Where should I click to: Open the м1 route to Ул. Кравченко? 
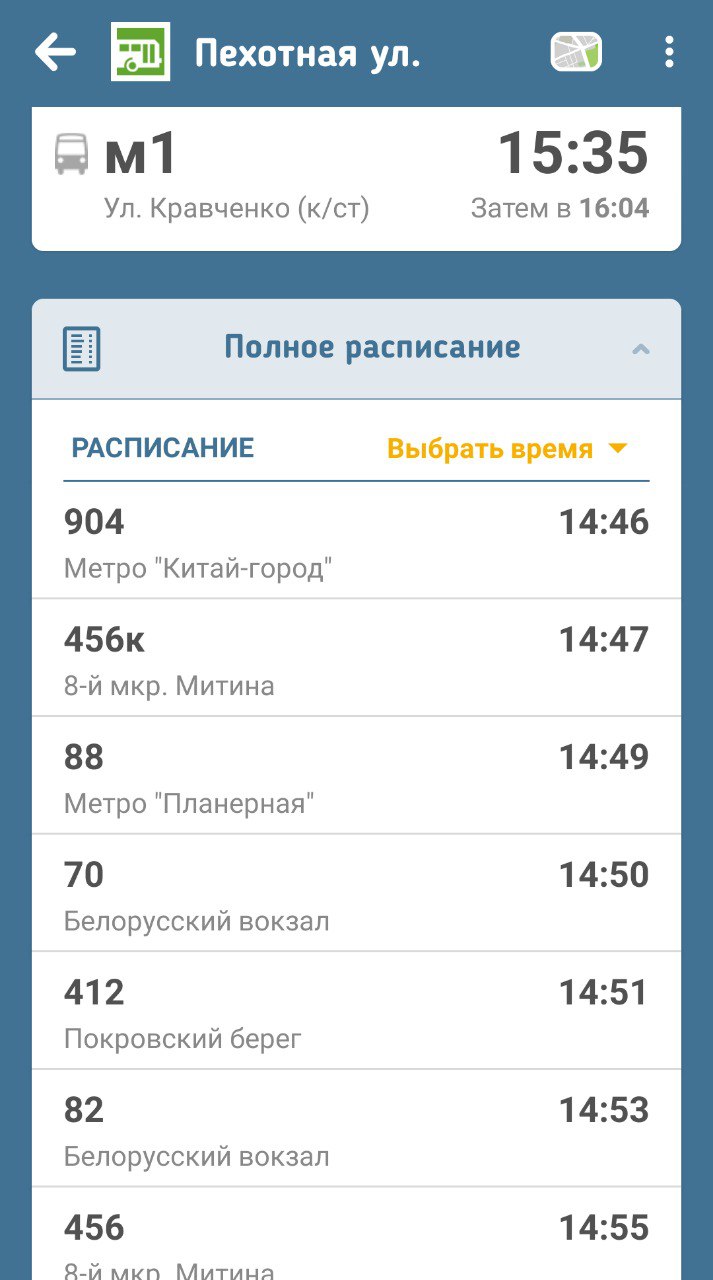pyautogui.click(x=356, y=178)
